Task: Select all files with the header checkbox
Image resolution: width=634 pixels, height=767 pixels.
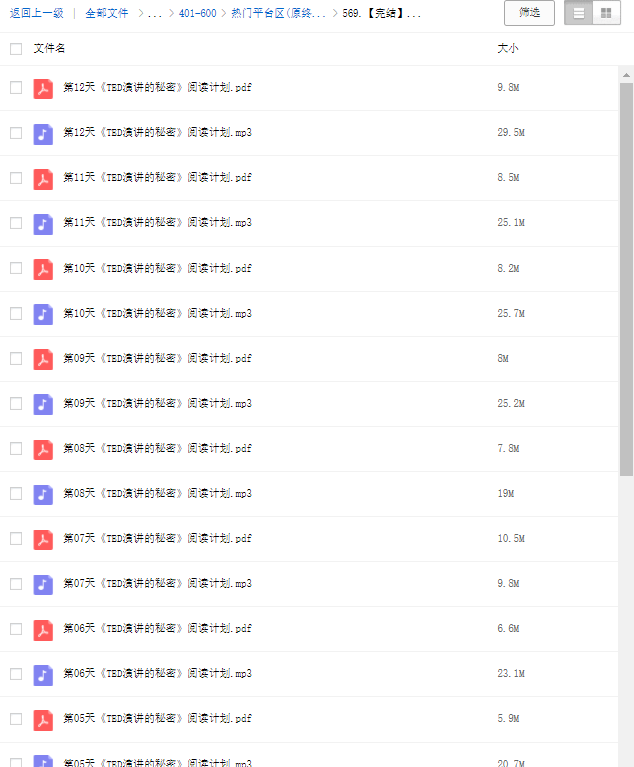Action: tap(16, 49)
